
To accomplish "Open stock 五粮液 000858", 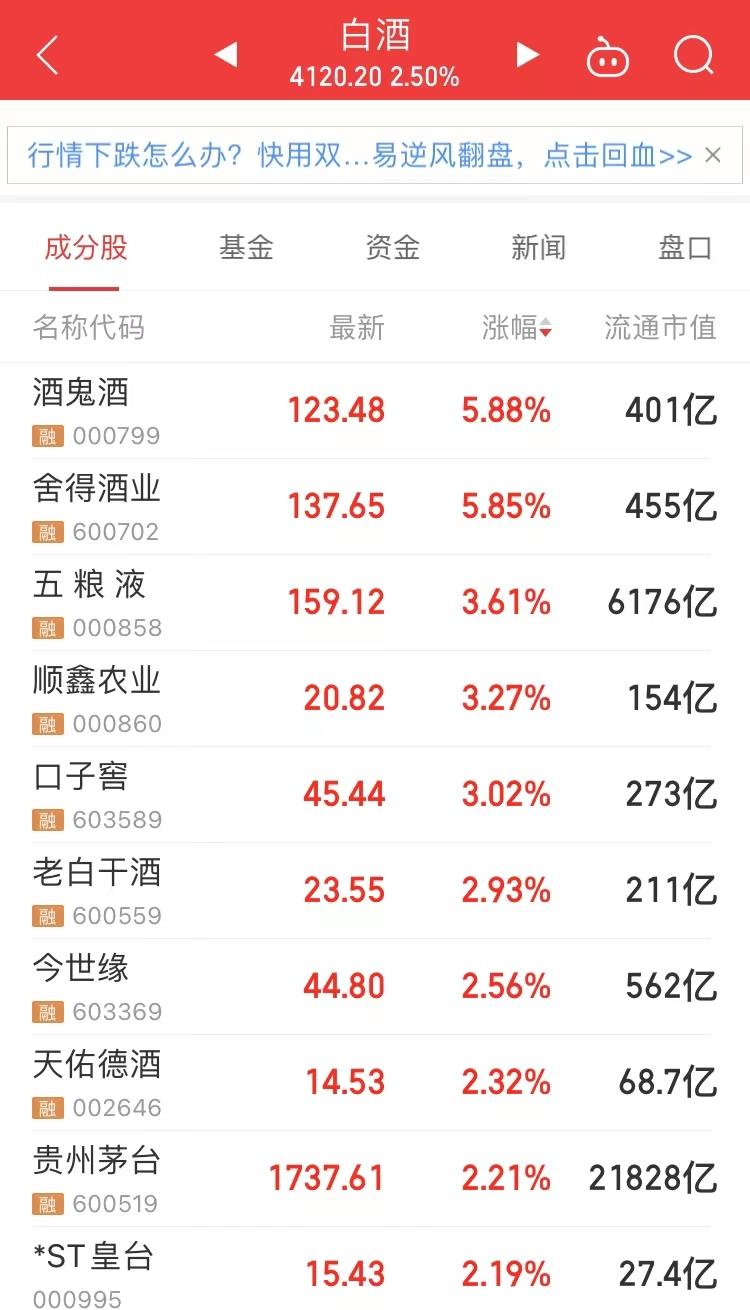I will click(375, 603).
